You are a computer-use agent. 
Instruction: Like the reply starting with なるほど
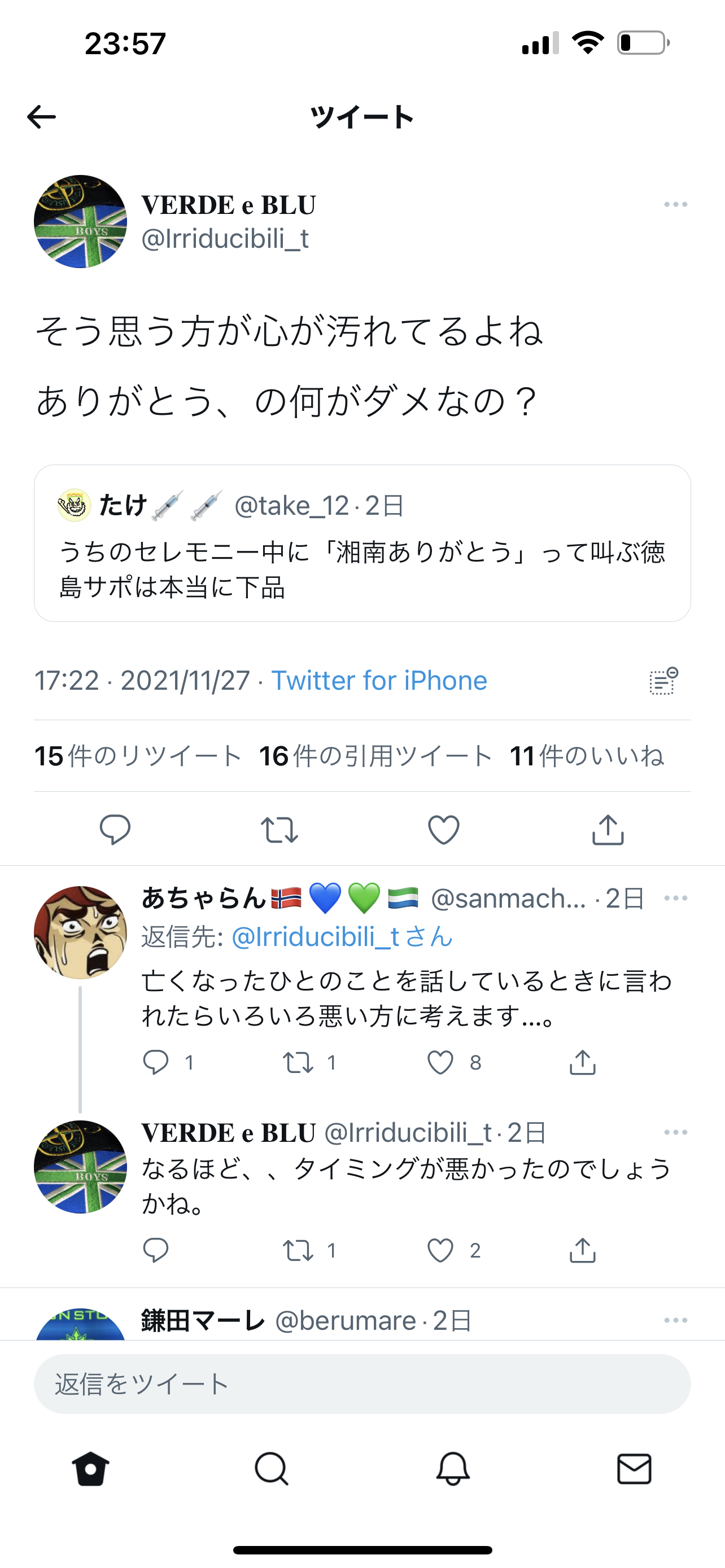pos(440,1250)
